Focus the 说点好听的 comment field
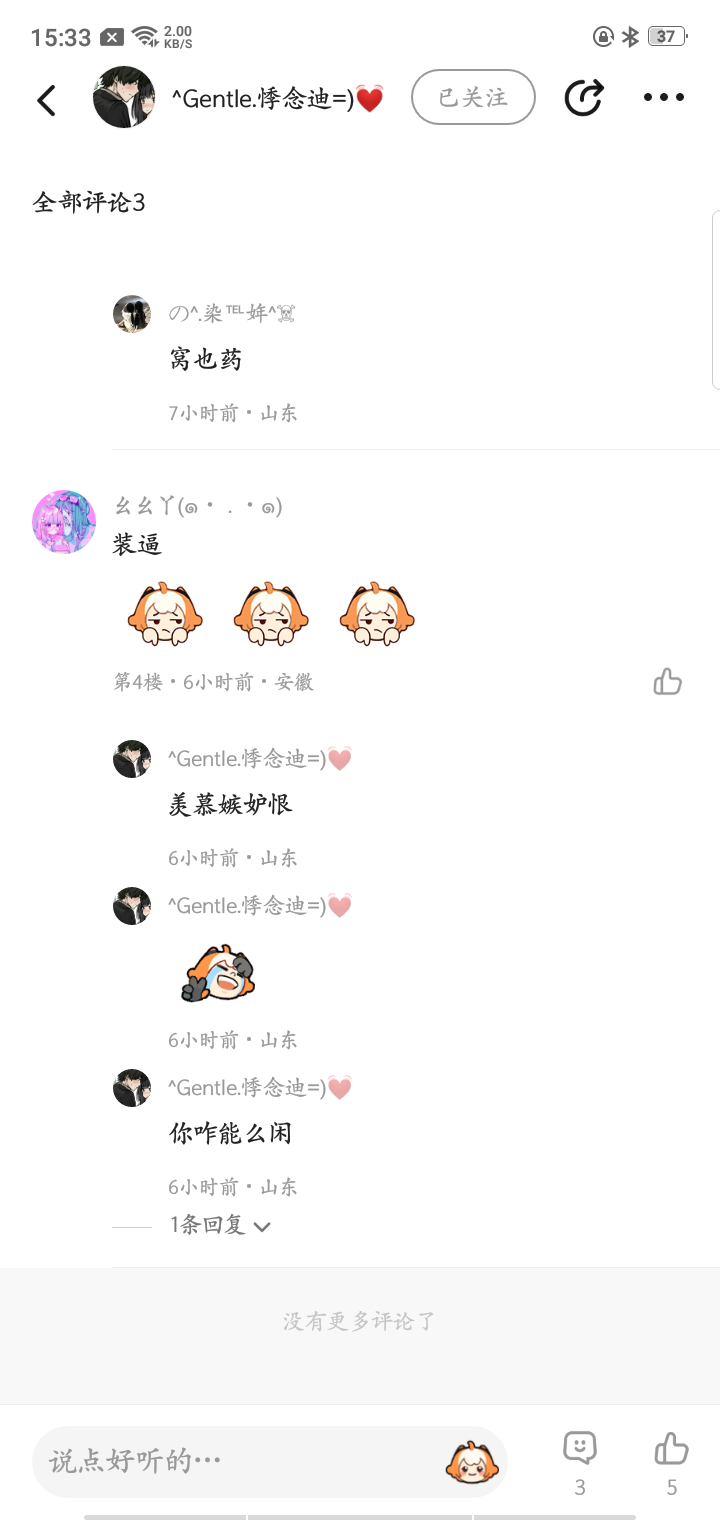The height and width of the screenshot is (1520, 720). pyautogui.click(x=240, y=1461)
